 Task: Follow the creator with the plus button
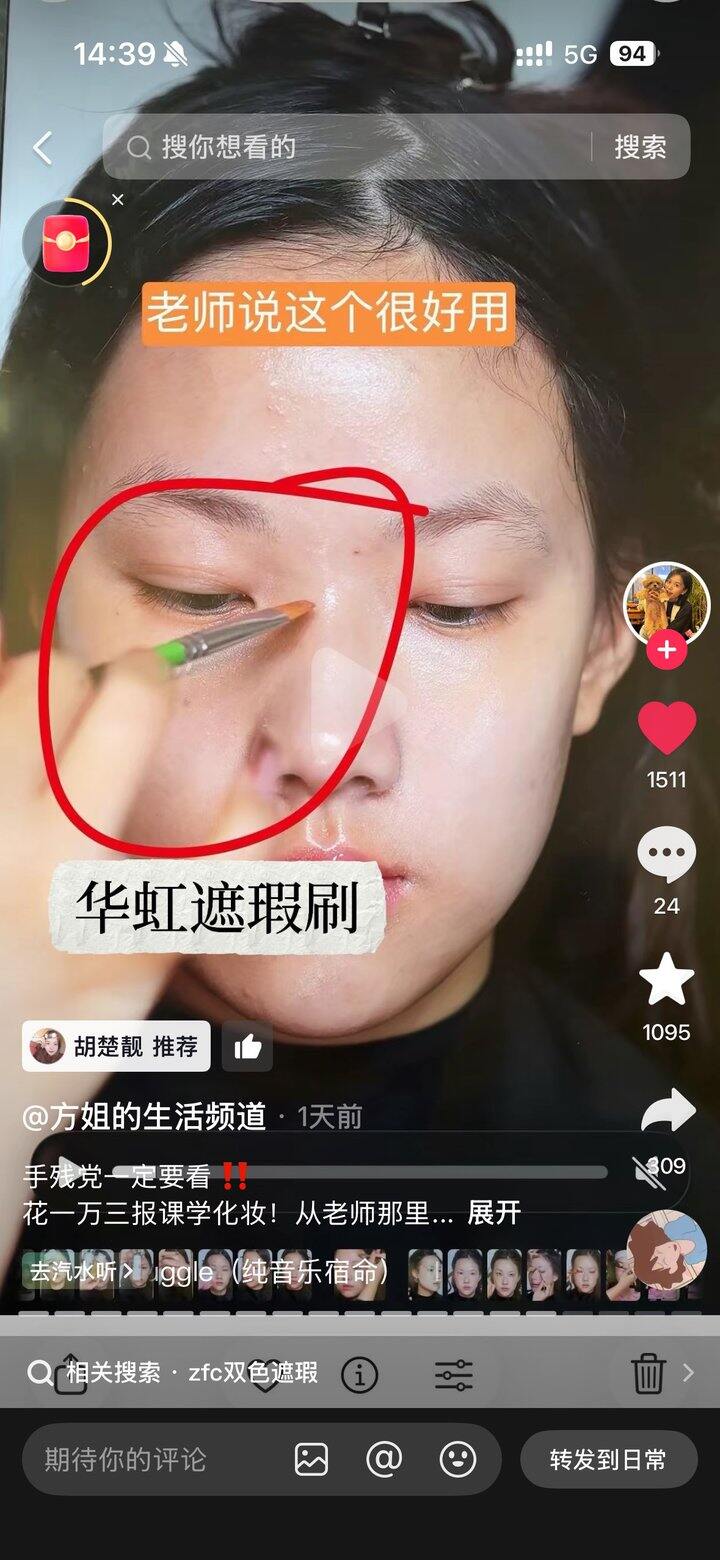click(666, 651)
